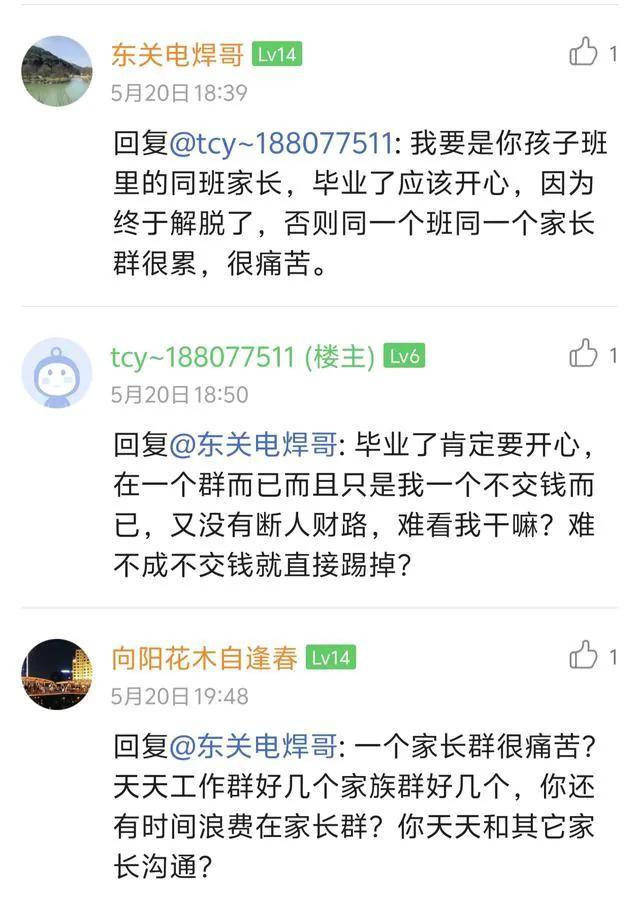The height and width of the screenshot is (906, 640).
Task: Open tcy~188077511's robot avatar
Action: [57, 372]
